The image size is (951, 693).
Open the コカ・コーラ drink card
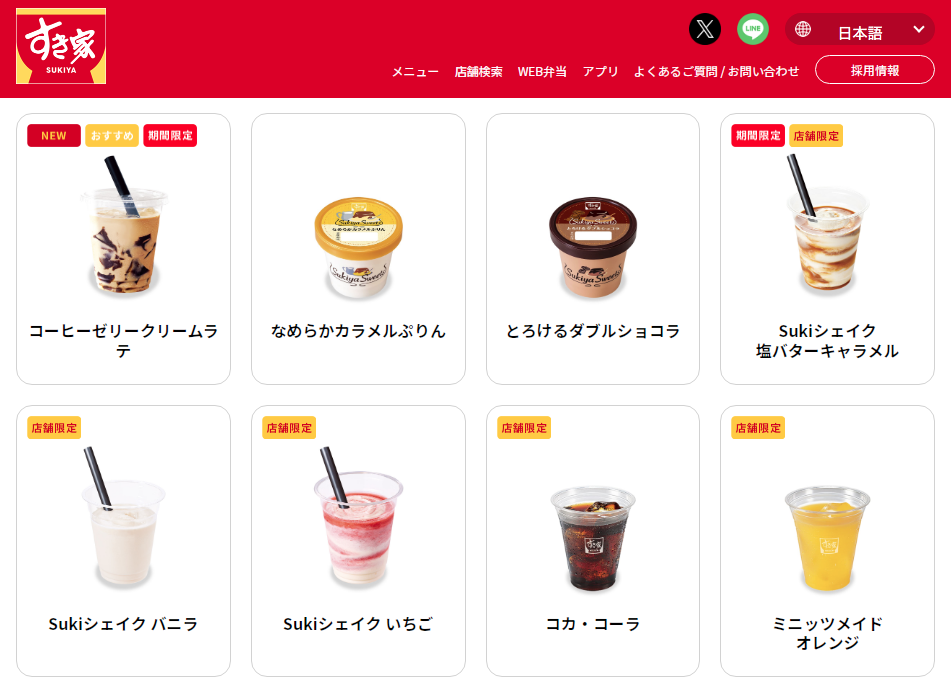(593, 540)
